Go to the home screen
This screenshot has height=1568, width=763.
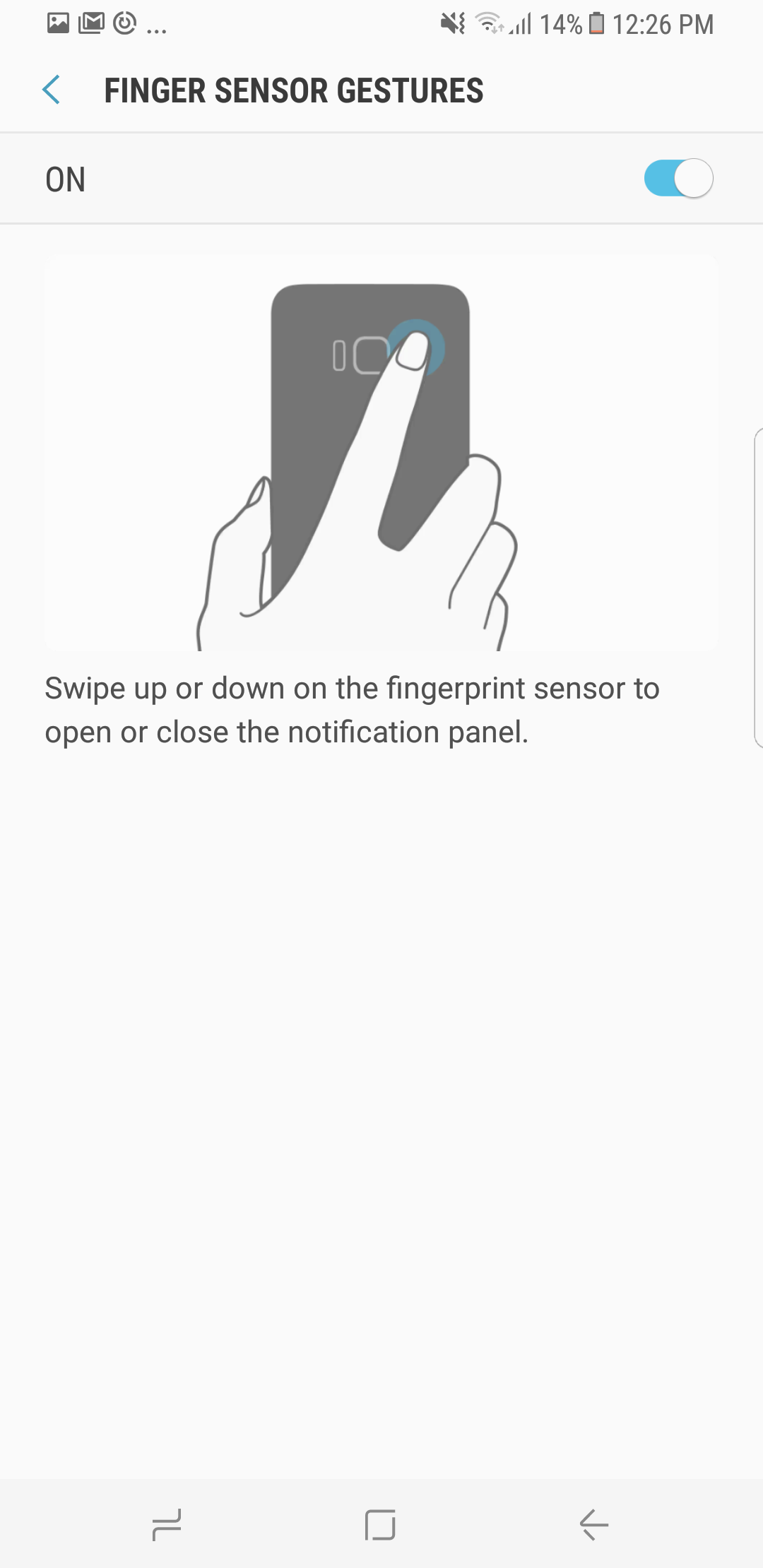tap(380, 1524)
